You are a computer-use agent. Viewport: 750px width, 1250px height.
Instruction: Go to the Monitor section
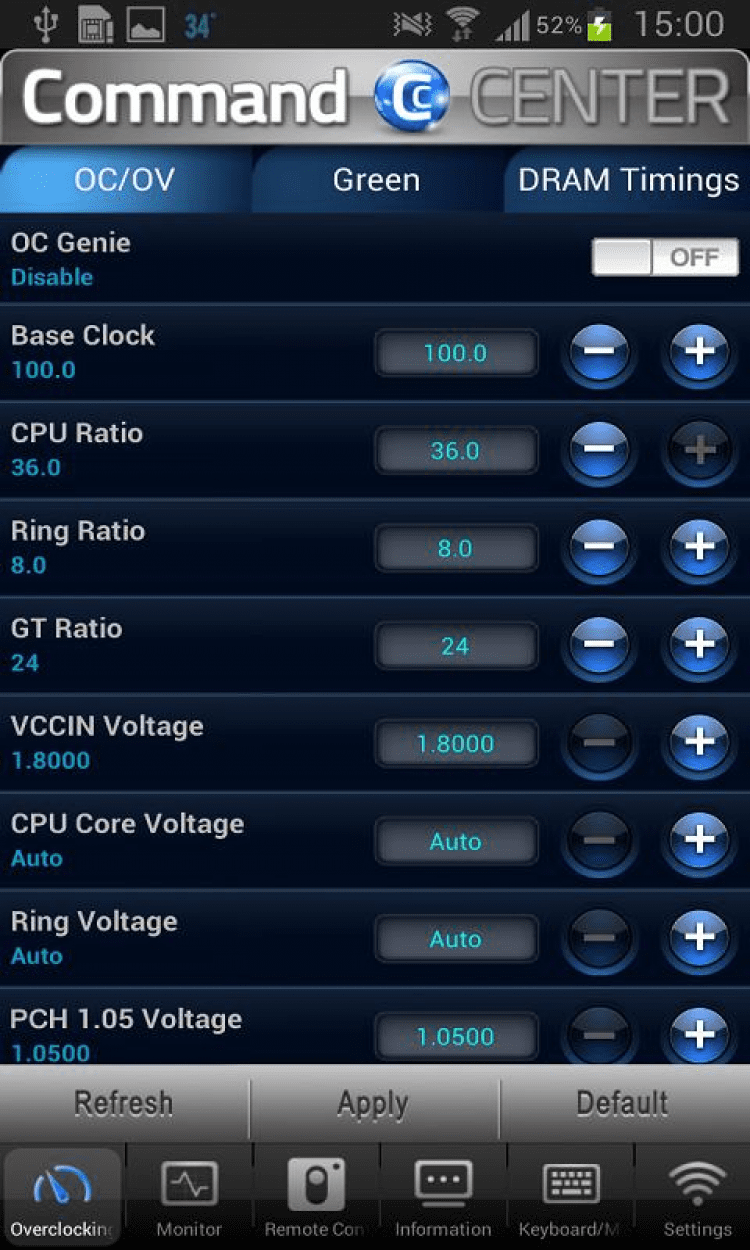tap(189, 1197)
